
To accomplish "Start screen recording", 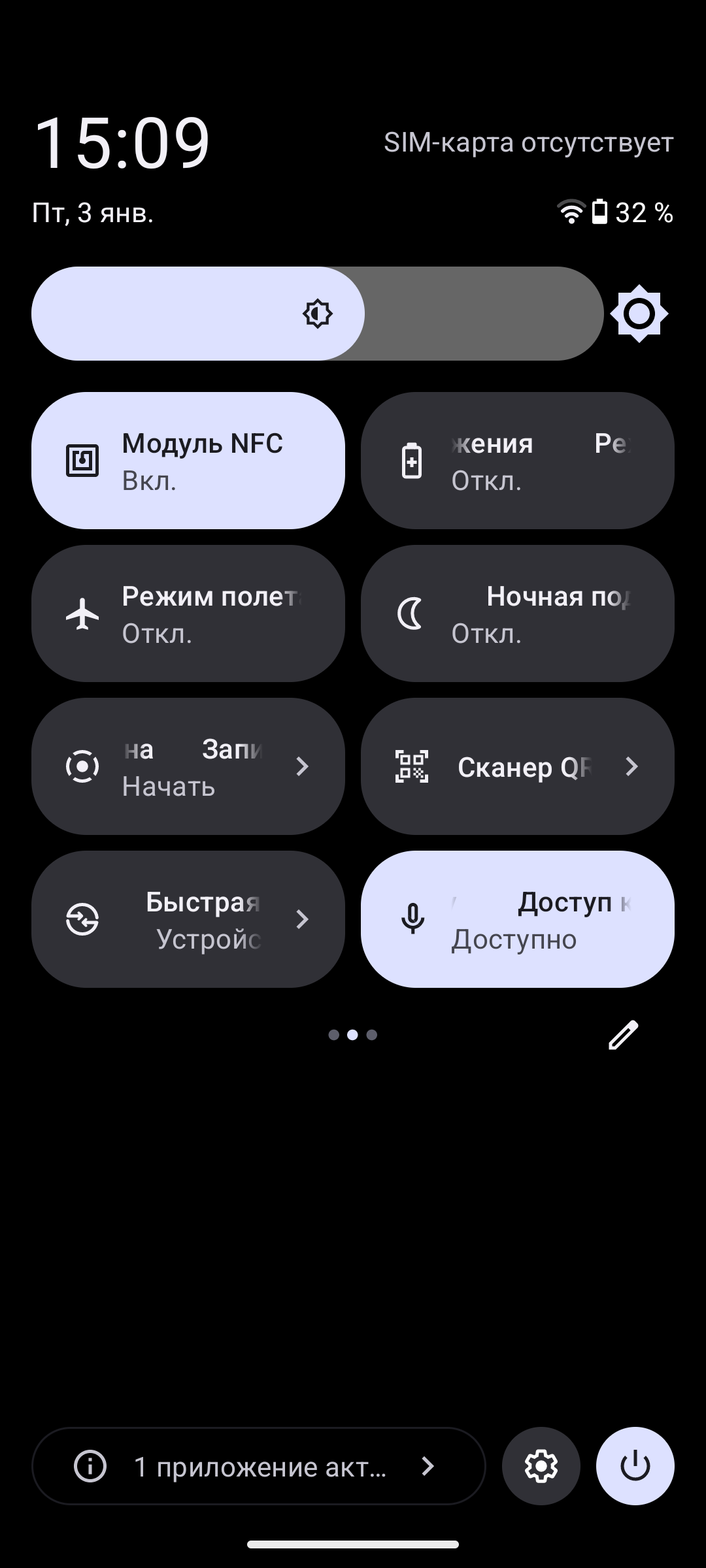I will pos(188,766).
